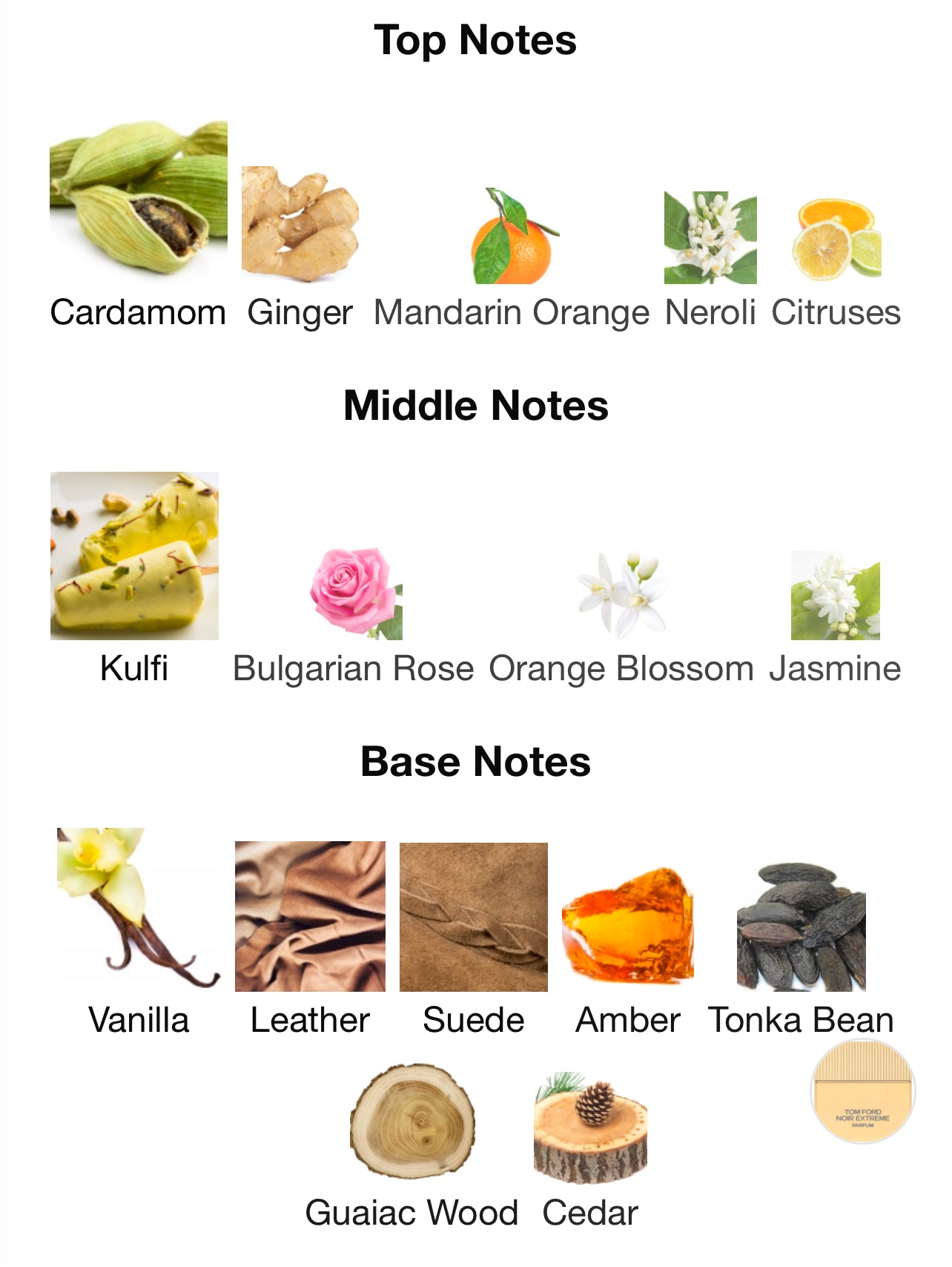Screen dimensions: 952x1267
Task: View the Bulgarian Rose note
Action: point(354,594)
